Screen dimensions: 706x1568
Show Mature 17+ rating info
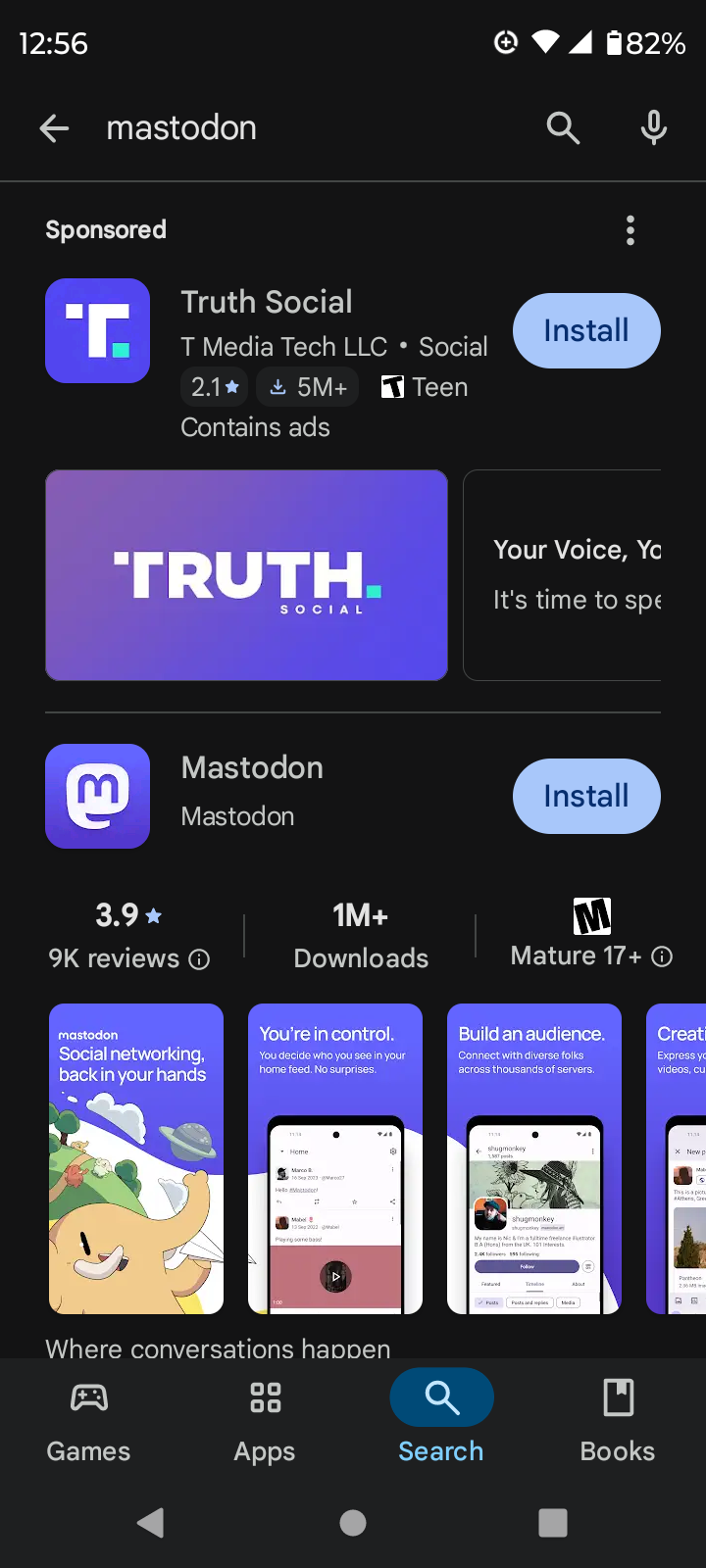pos(663,956)
